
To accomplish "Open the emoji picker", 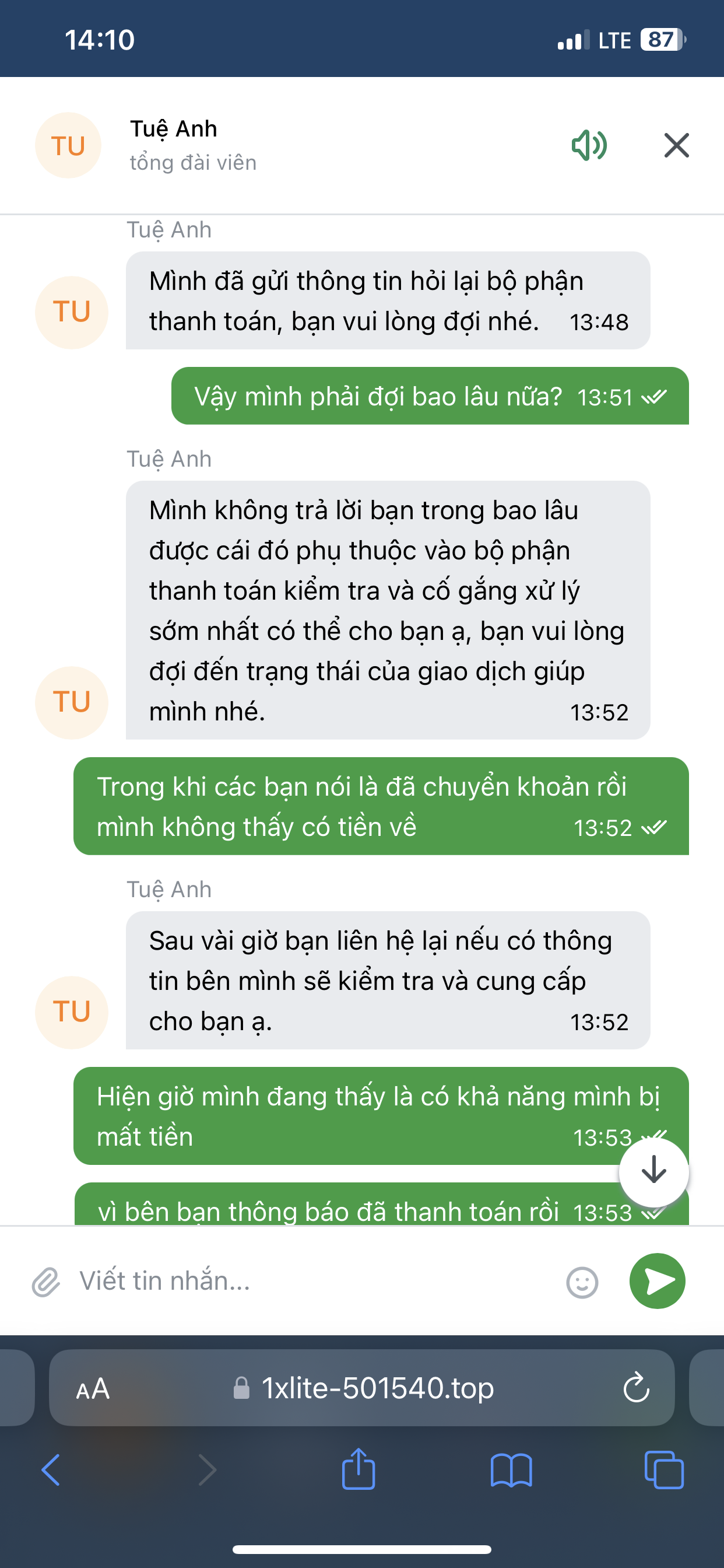I will coord(582,1283).
